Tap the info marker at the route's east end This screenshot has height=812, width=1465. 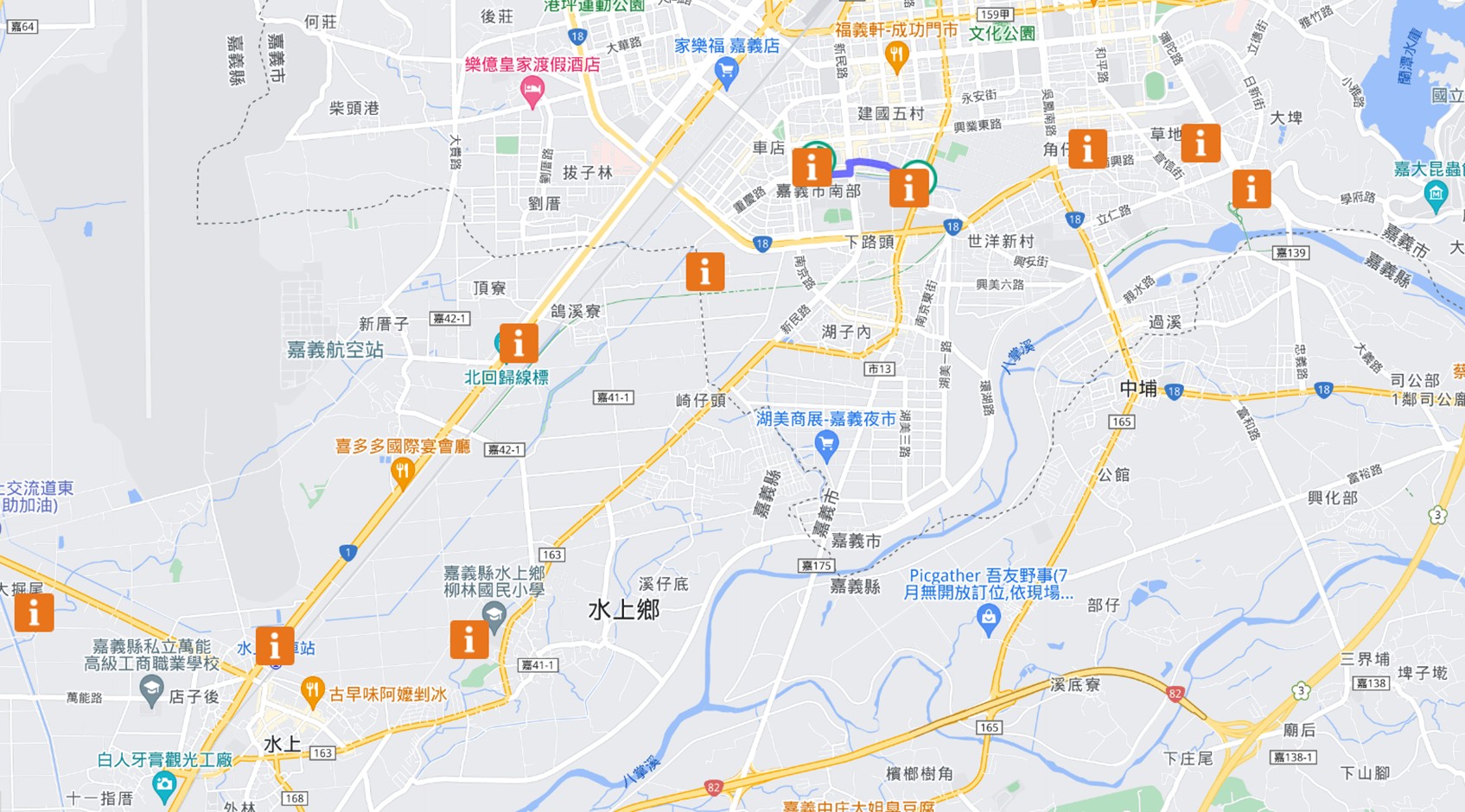[909, 187]
